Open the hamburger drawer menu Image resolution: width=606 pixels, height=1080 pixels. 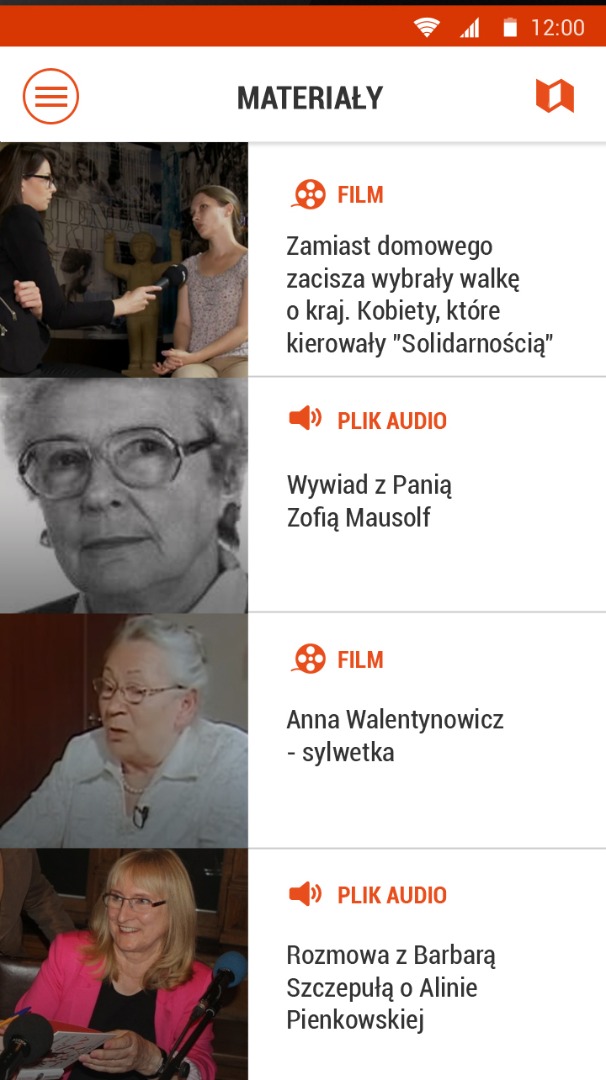pos(51,97)
